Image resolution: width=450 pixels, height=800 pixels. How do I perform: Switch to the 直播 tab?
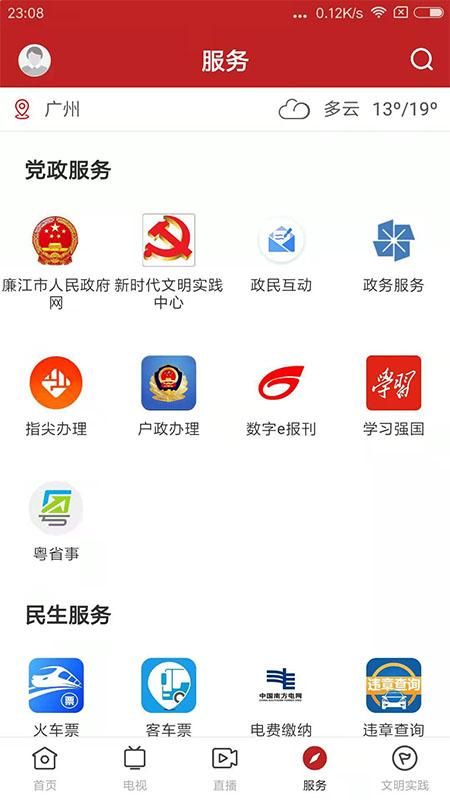[x=224, y=768]
